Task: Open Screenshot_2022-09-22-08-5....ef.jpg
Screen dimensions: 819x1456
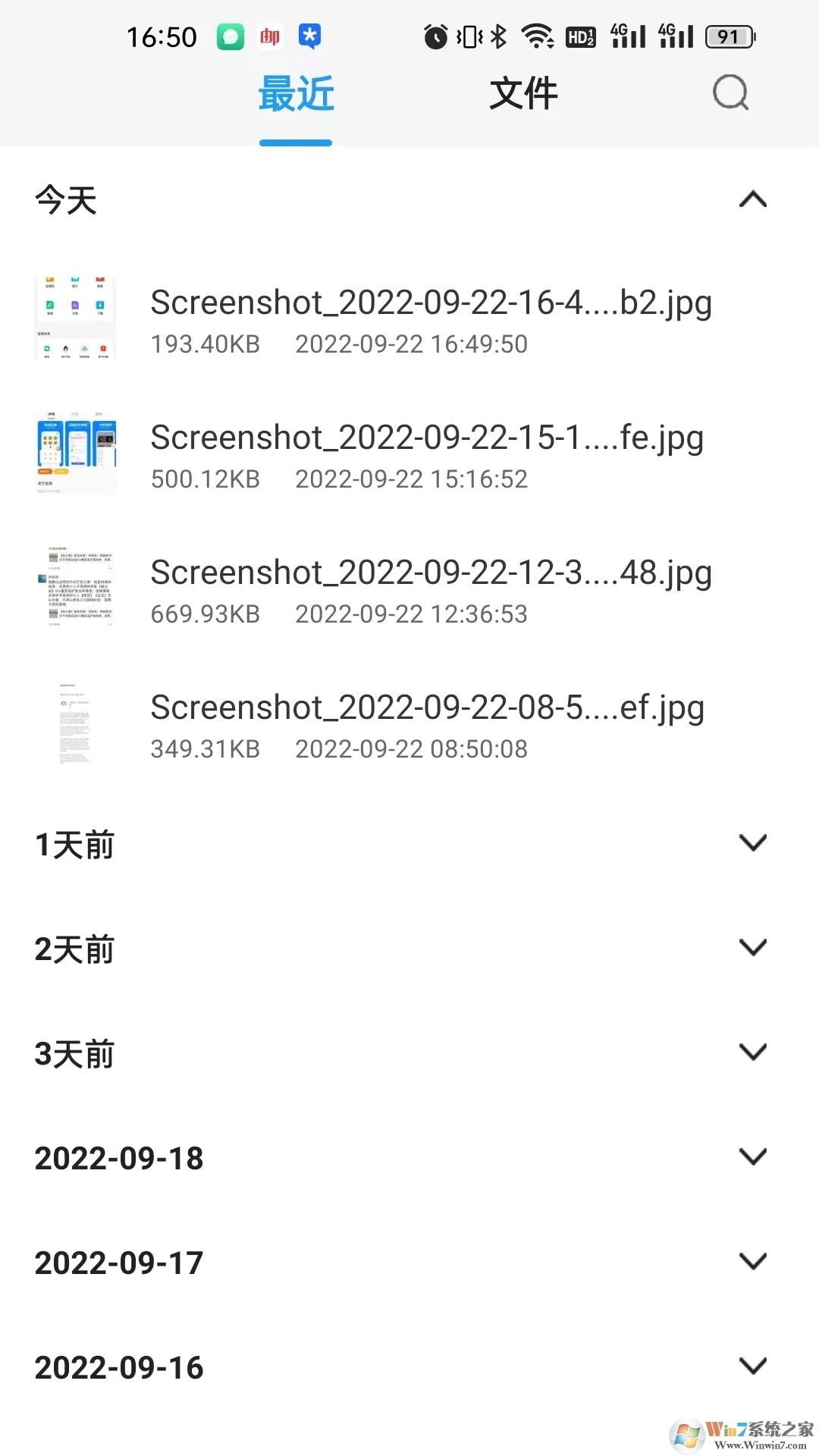Action: point(427,724)
